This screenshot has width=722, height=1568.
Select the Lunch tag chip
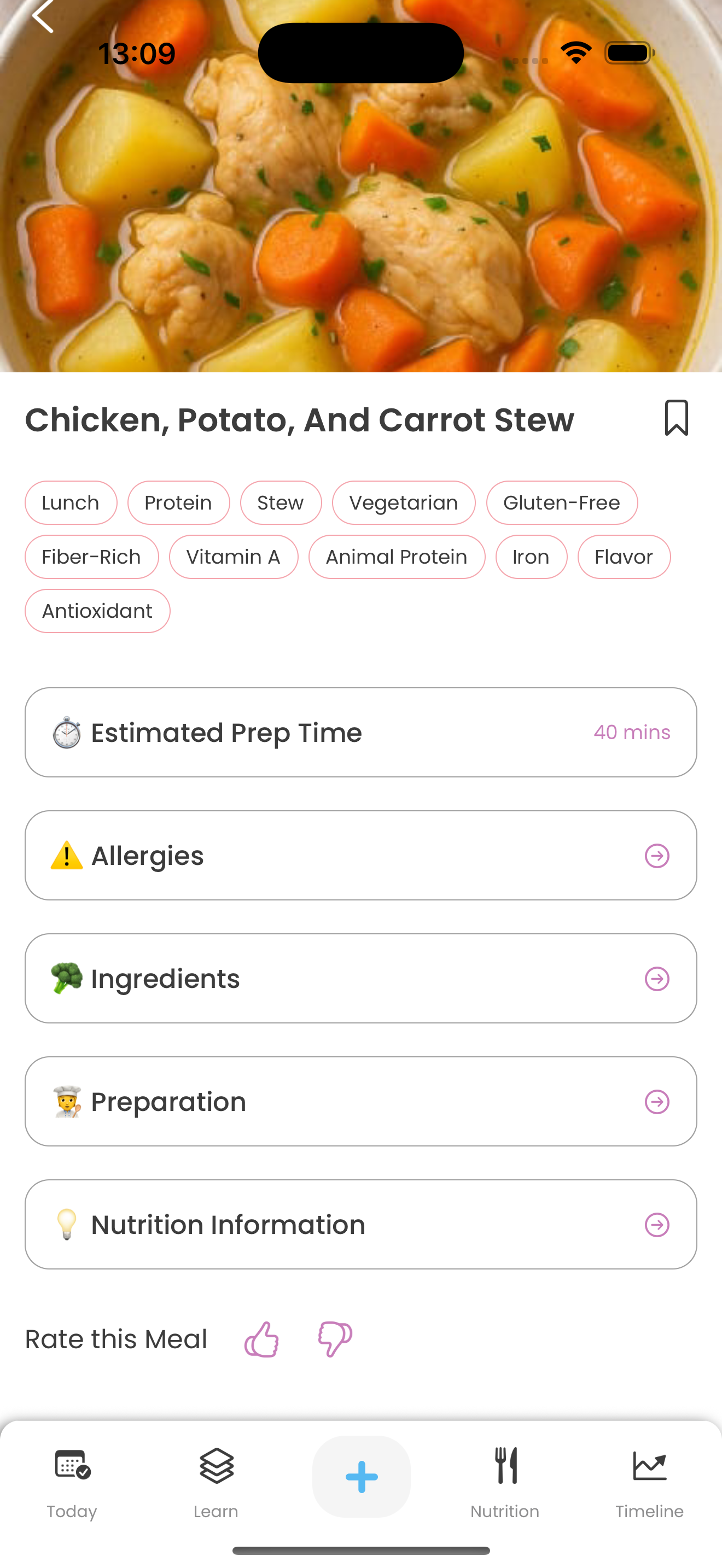click(x=71, y=503)
